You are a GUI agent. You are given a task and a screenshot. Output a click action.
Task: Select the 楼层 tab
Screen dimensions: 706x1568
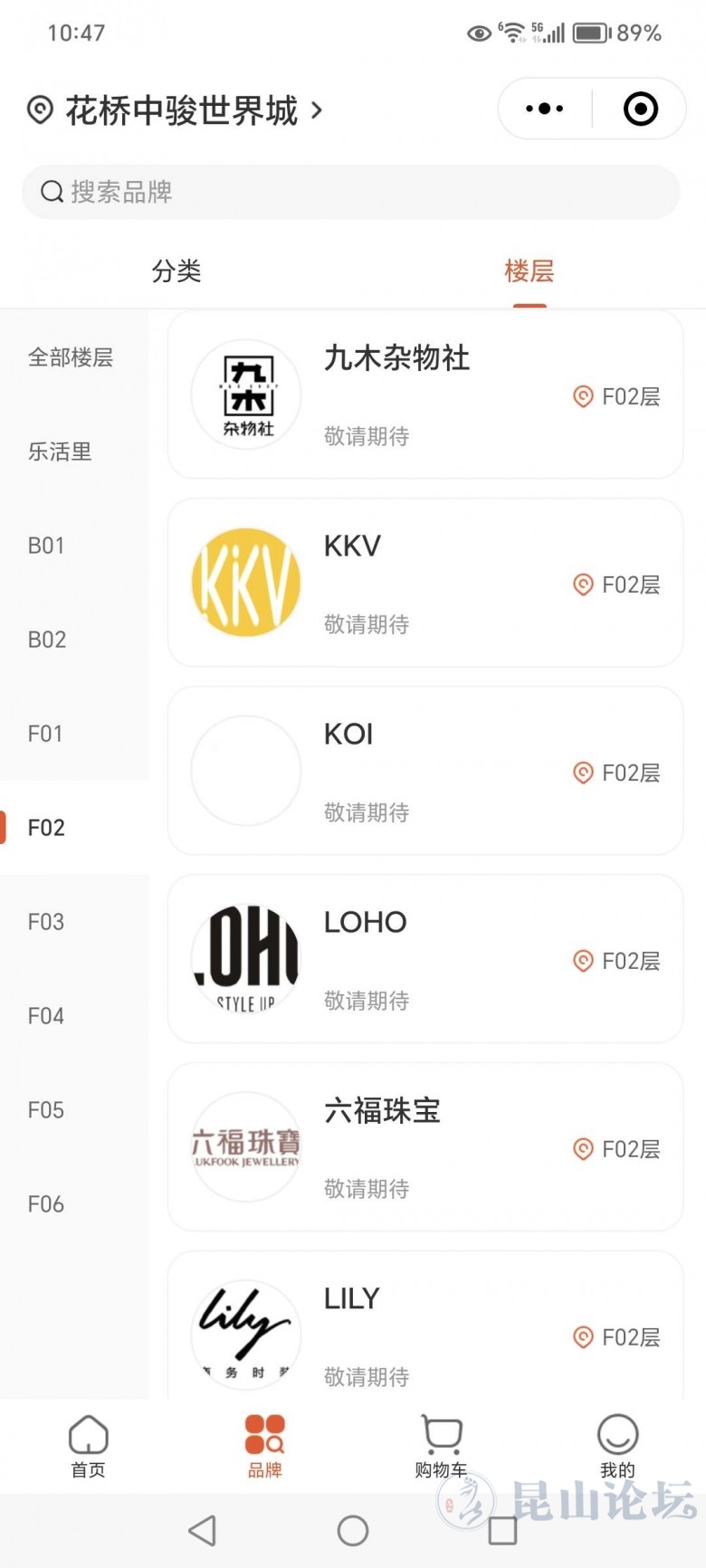click(529, 271)
